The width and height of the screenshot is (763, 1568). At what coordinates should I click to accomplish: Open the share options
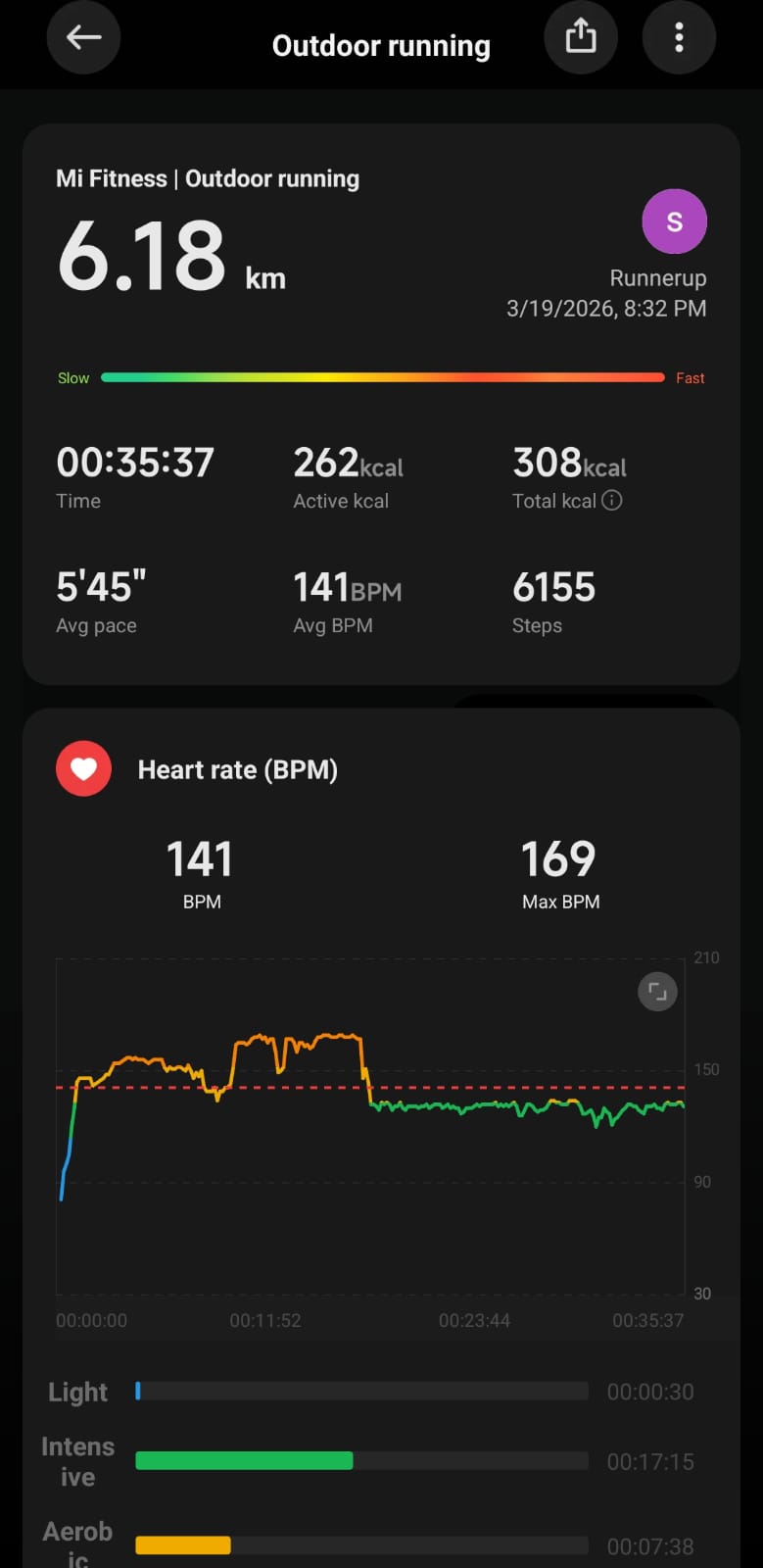click(x=581, y=37)
